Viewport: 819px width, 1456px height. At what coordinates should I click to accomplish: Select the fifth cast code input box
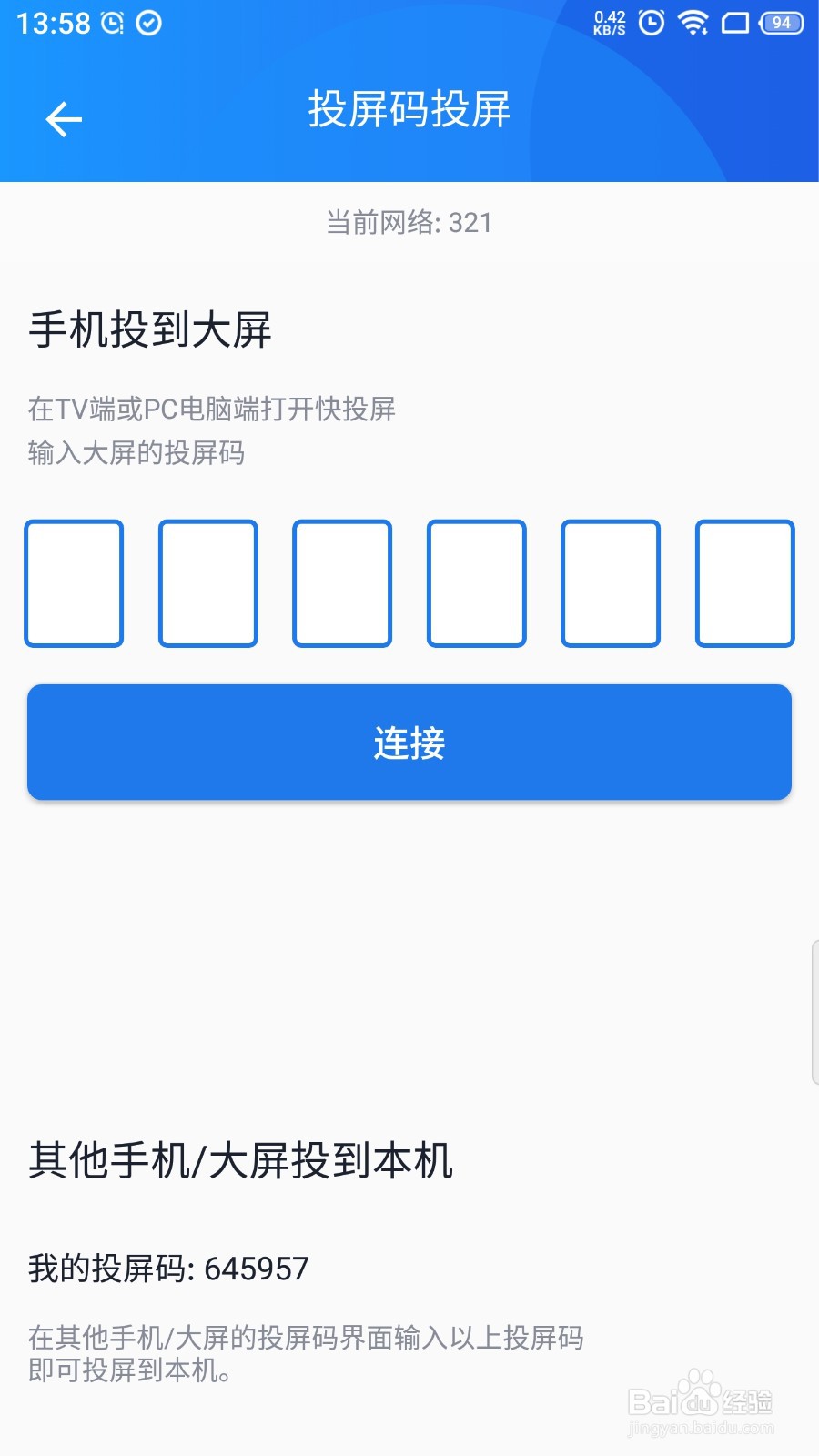point(609,583)
